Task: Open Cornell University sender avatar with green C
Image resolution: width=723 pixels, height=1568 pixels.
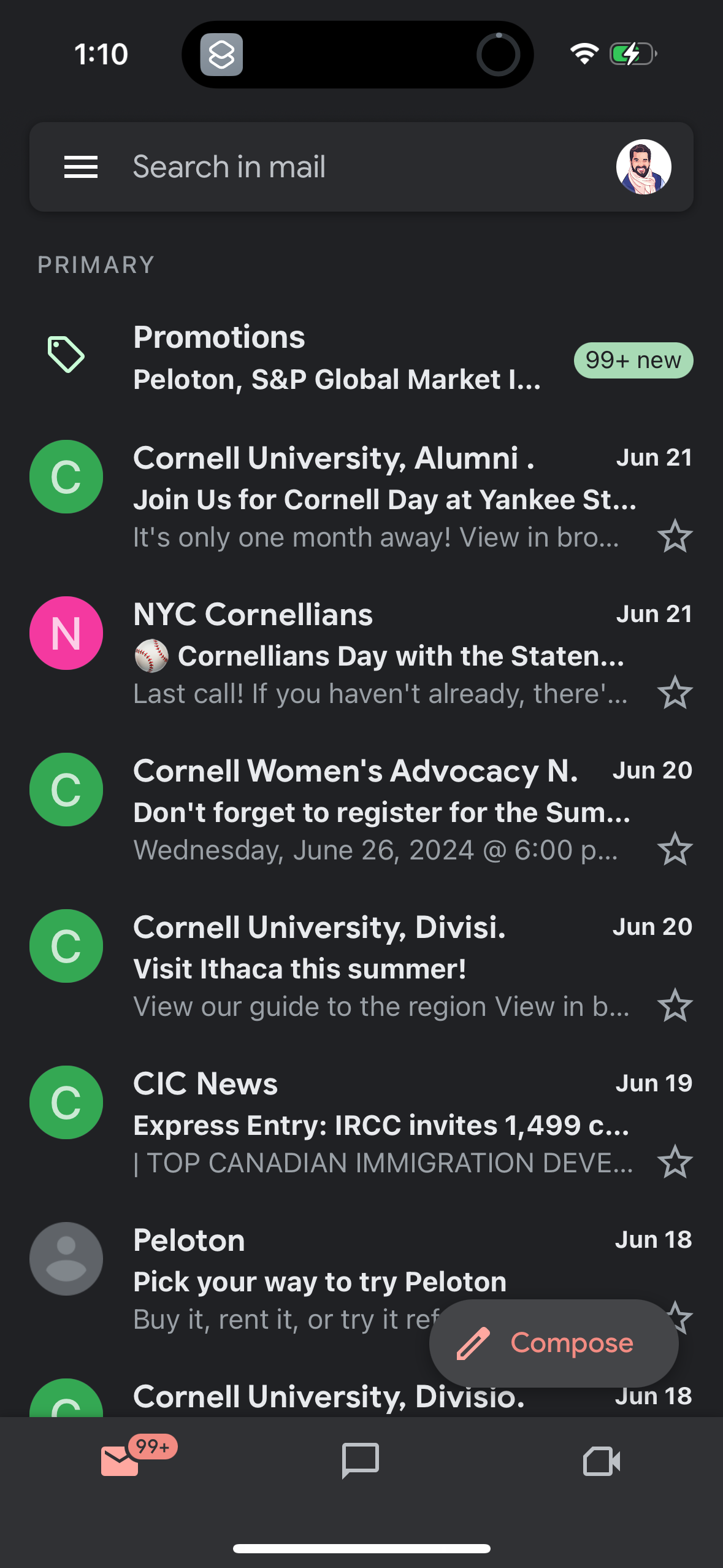Action: point(66,477)
